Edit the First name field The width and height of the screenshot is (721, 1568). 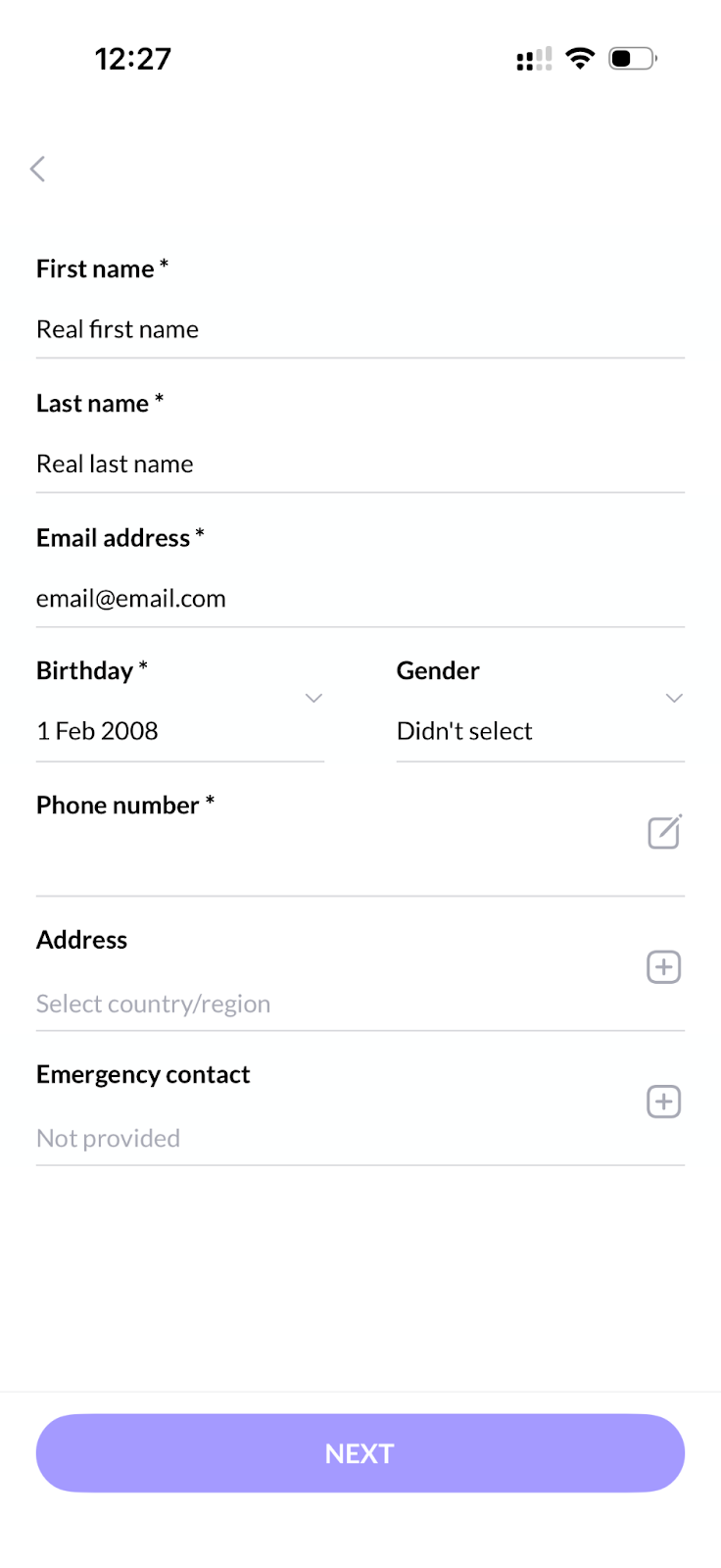[x=359, y=329]
